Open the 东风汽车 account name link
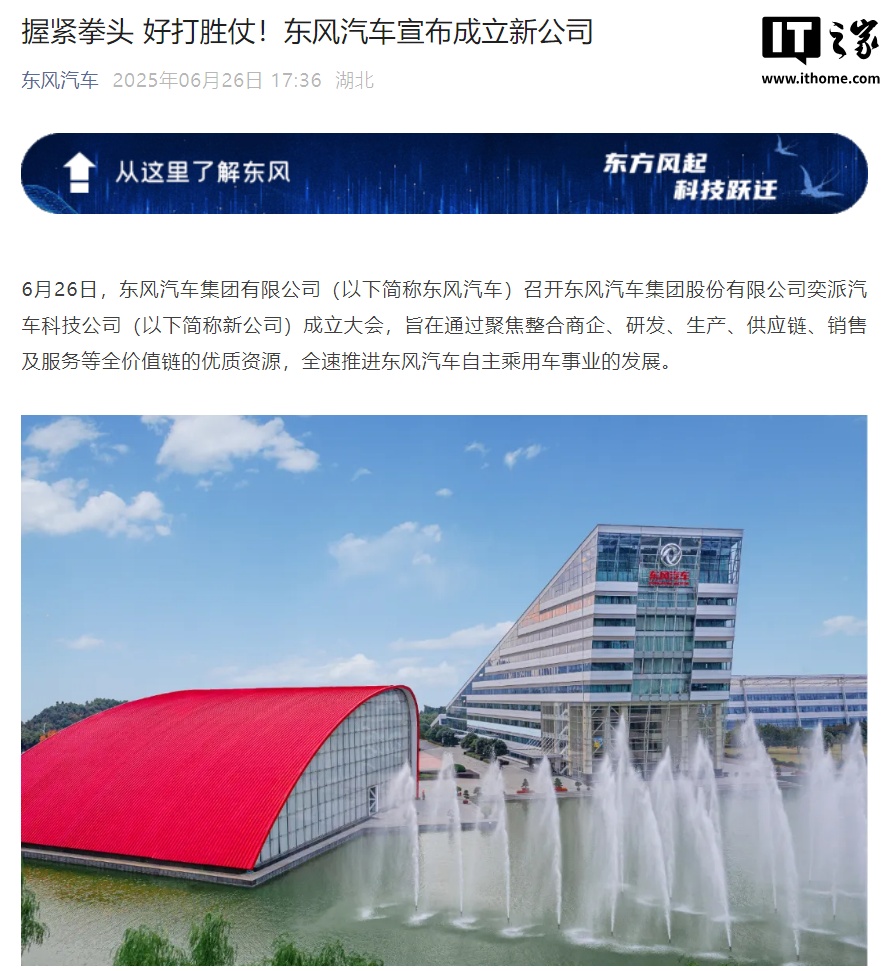 coord(60,80)
